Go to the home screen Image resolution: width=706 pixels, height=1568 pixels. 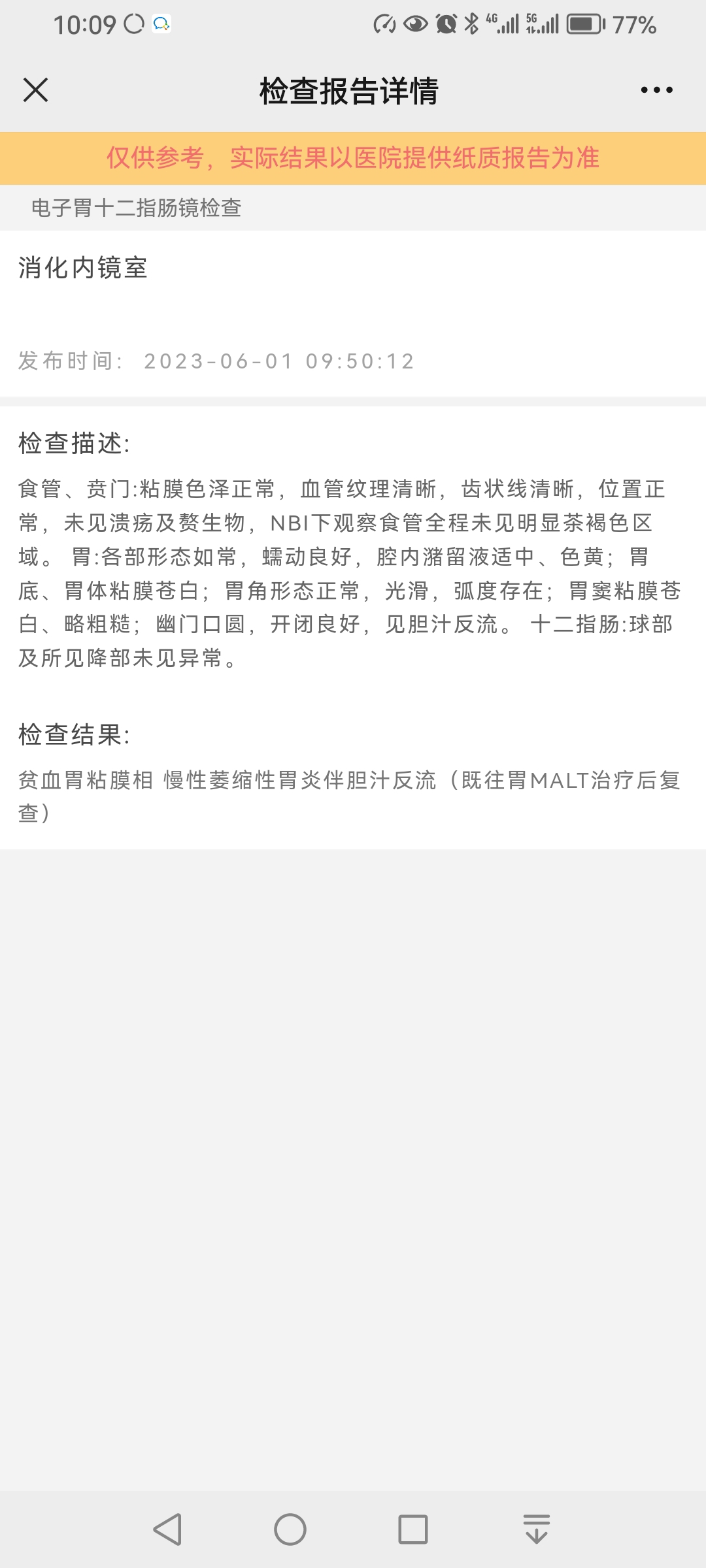[x=290, y=1529]
